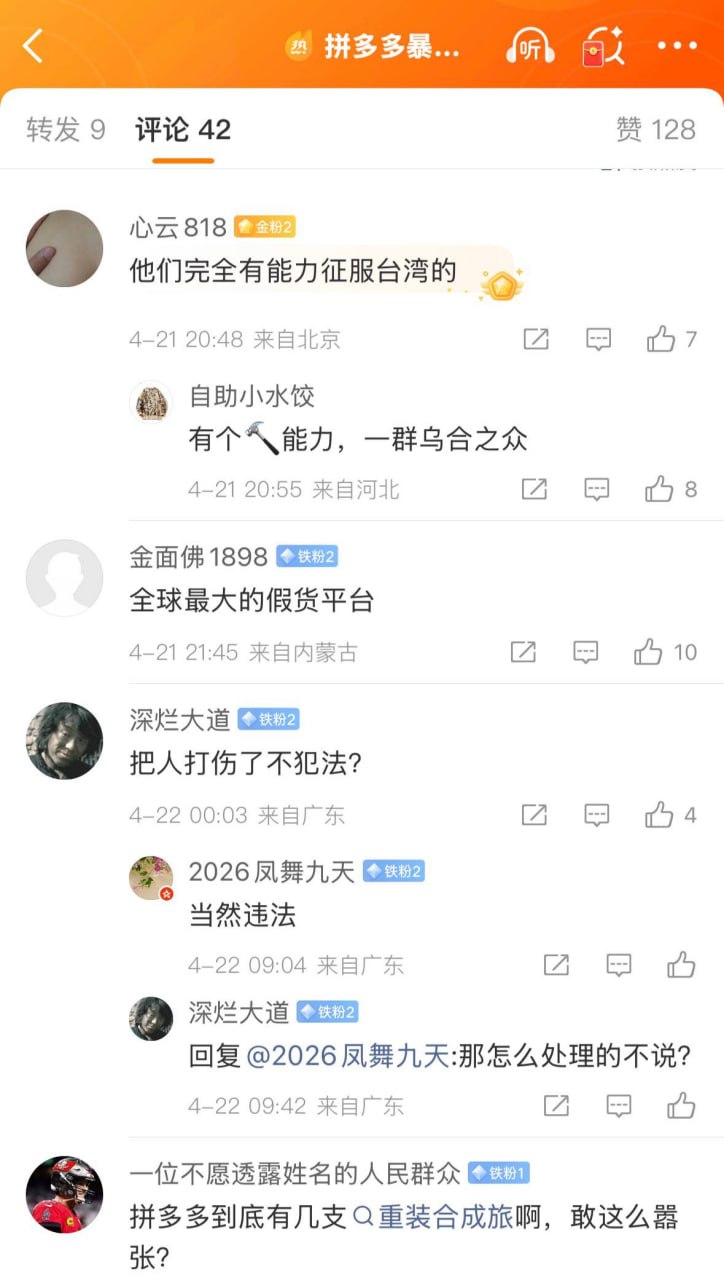724x1280 pixels.
Task: Like 深烂大道's comment about 打伤
Action: pyautogui.click(x=660, y=814)
